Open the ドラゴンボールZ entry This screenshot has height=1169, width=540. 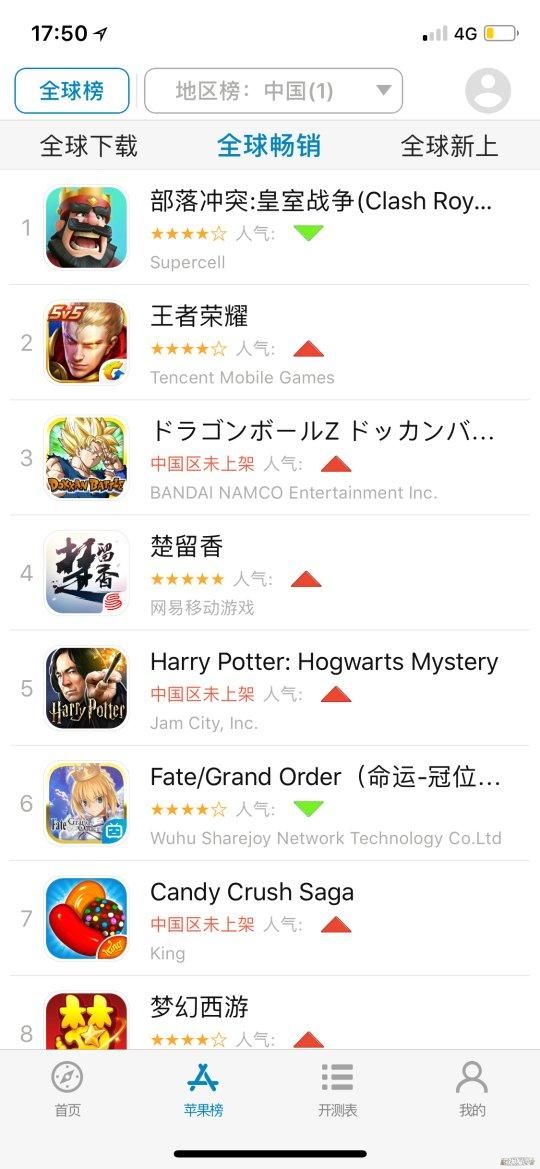point(270,458)
